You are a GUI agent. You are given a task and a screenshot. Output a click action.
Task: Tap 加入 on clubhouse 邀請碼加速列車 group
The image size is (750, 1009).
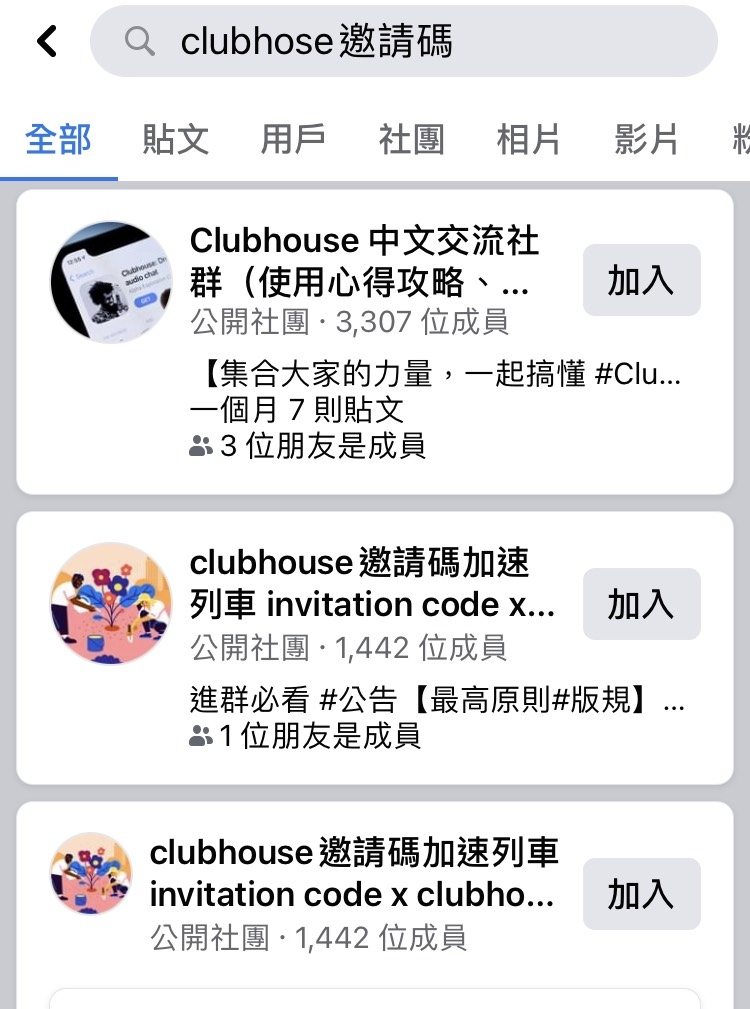[x=641, y=604]
